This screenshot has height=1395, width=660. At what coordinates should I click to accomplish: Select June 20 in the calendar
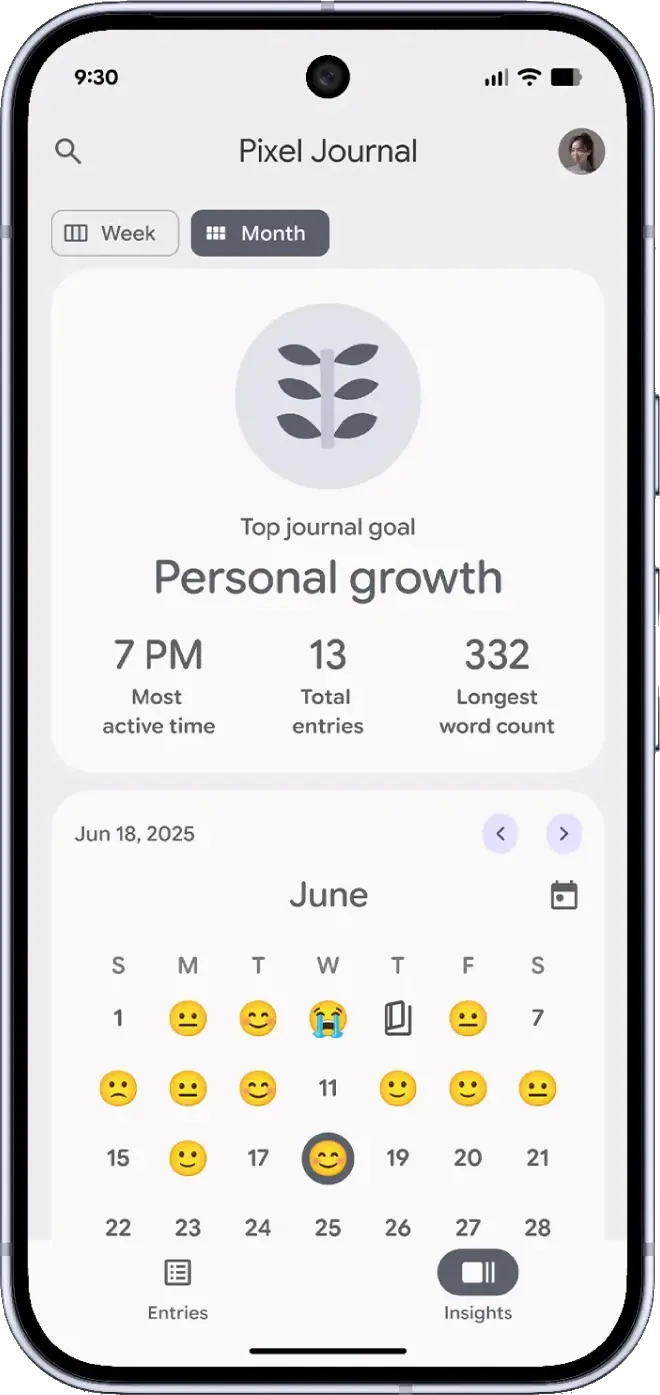[x=468, y=1158]
